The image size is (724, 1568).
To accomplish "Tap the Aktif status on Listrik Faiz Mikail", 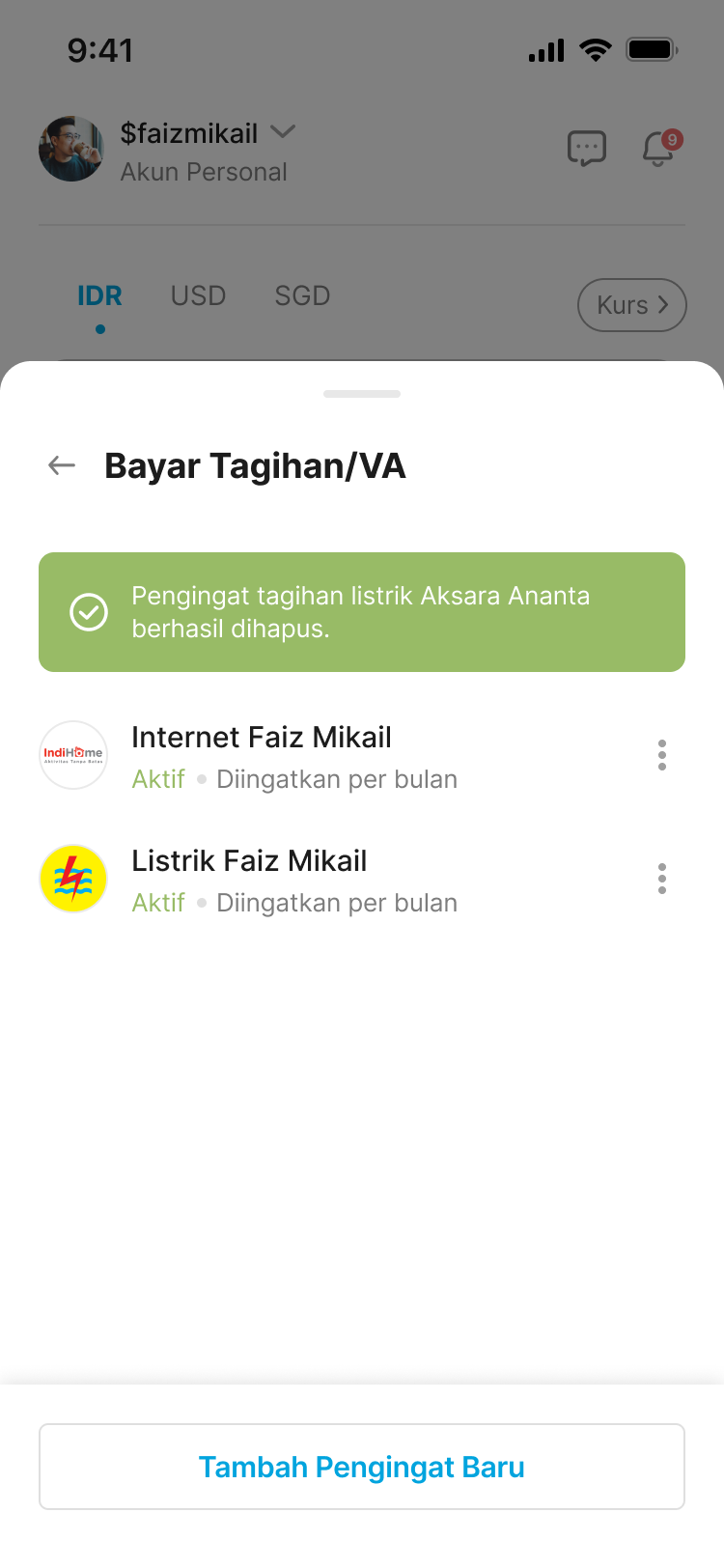I will tap(157, 903).
